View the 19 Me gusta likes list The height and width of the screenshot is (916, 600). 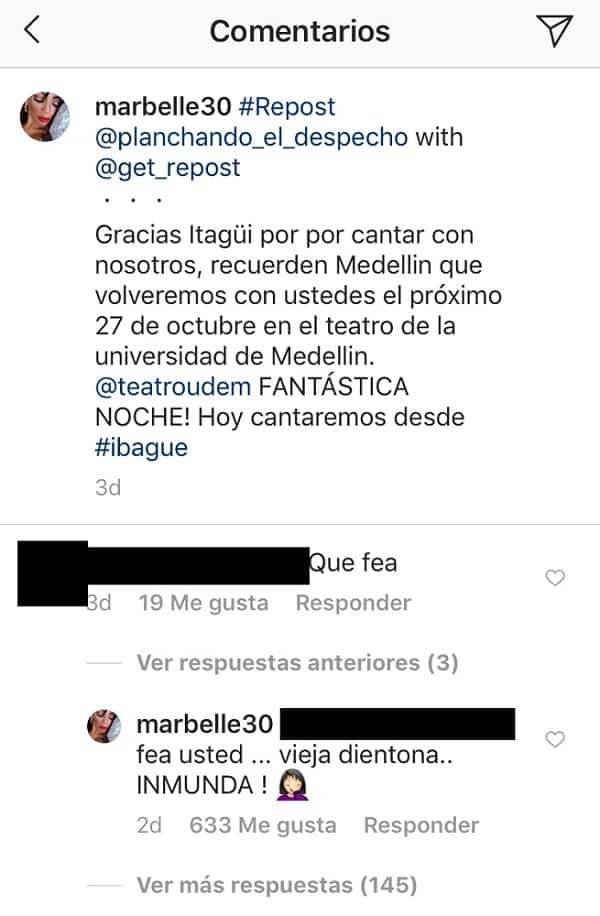(x=204, y=603)
